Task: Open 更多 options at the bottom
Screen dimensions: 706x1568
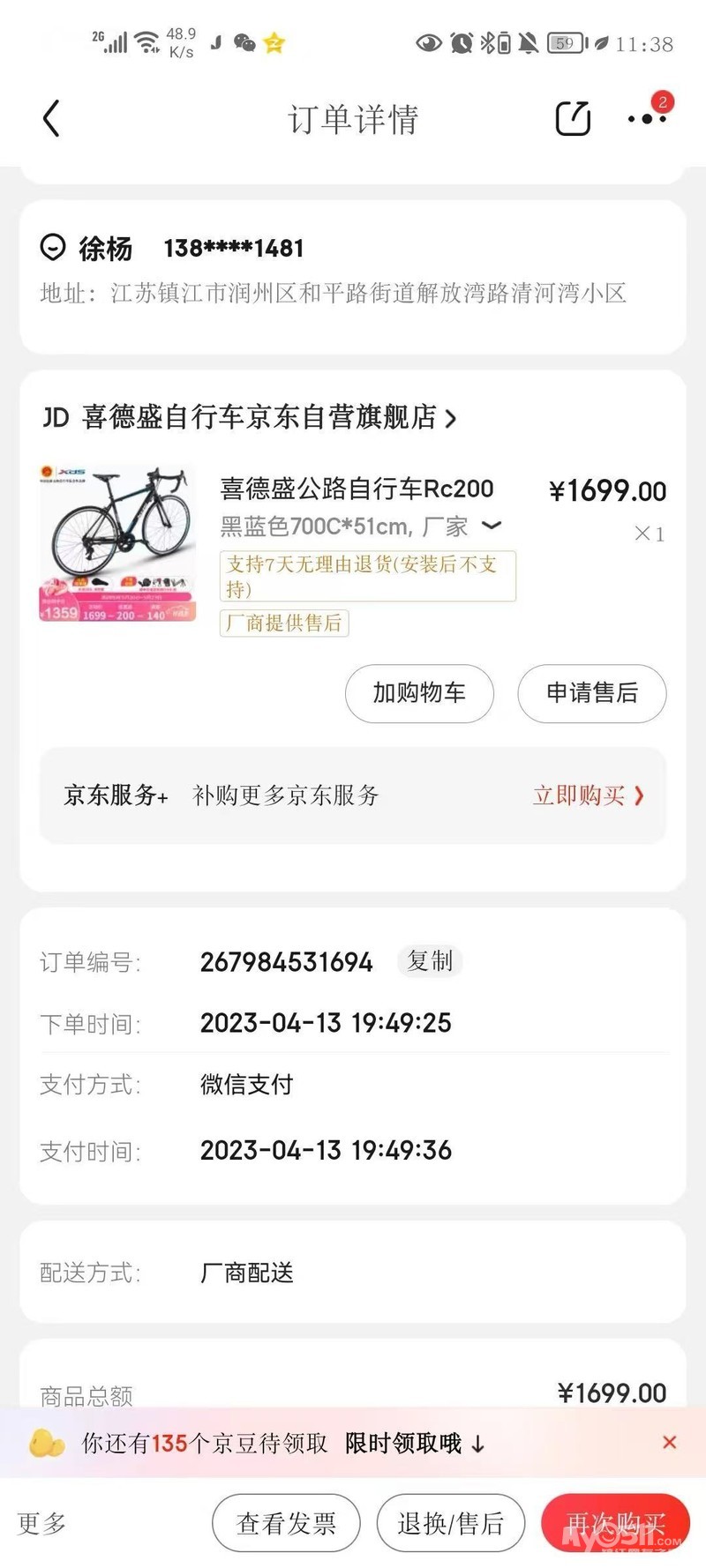Action: pos(41,1523)
